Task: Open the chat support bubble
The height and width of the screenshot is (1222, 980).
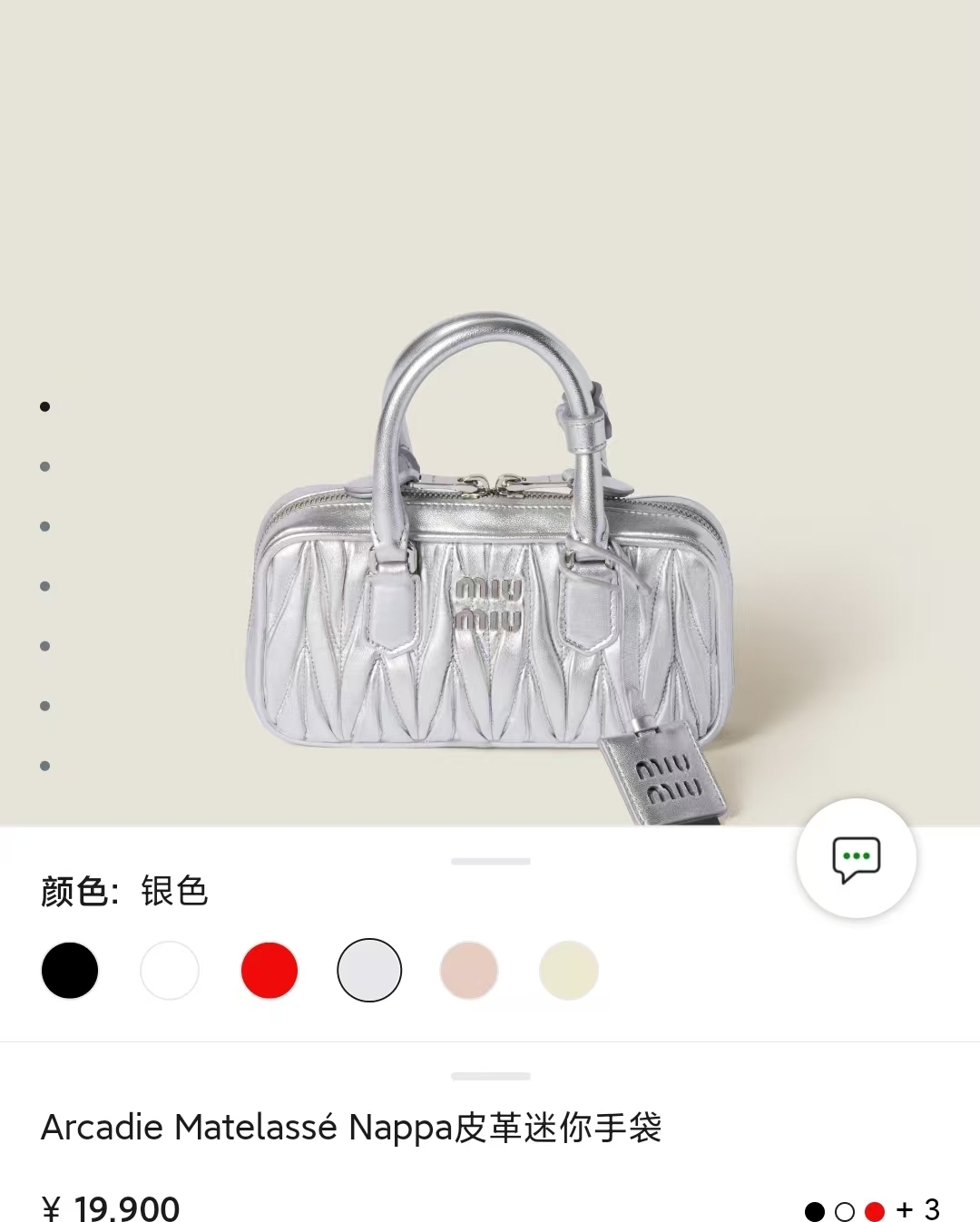Action: pos(856,858)
